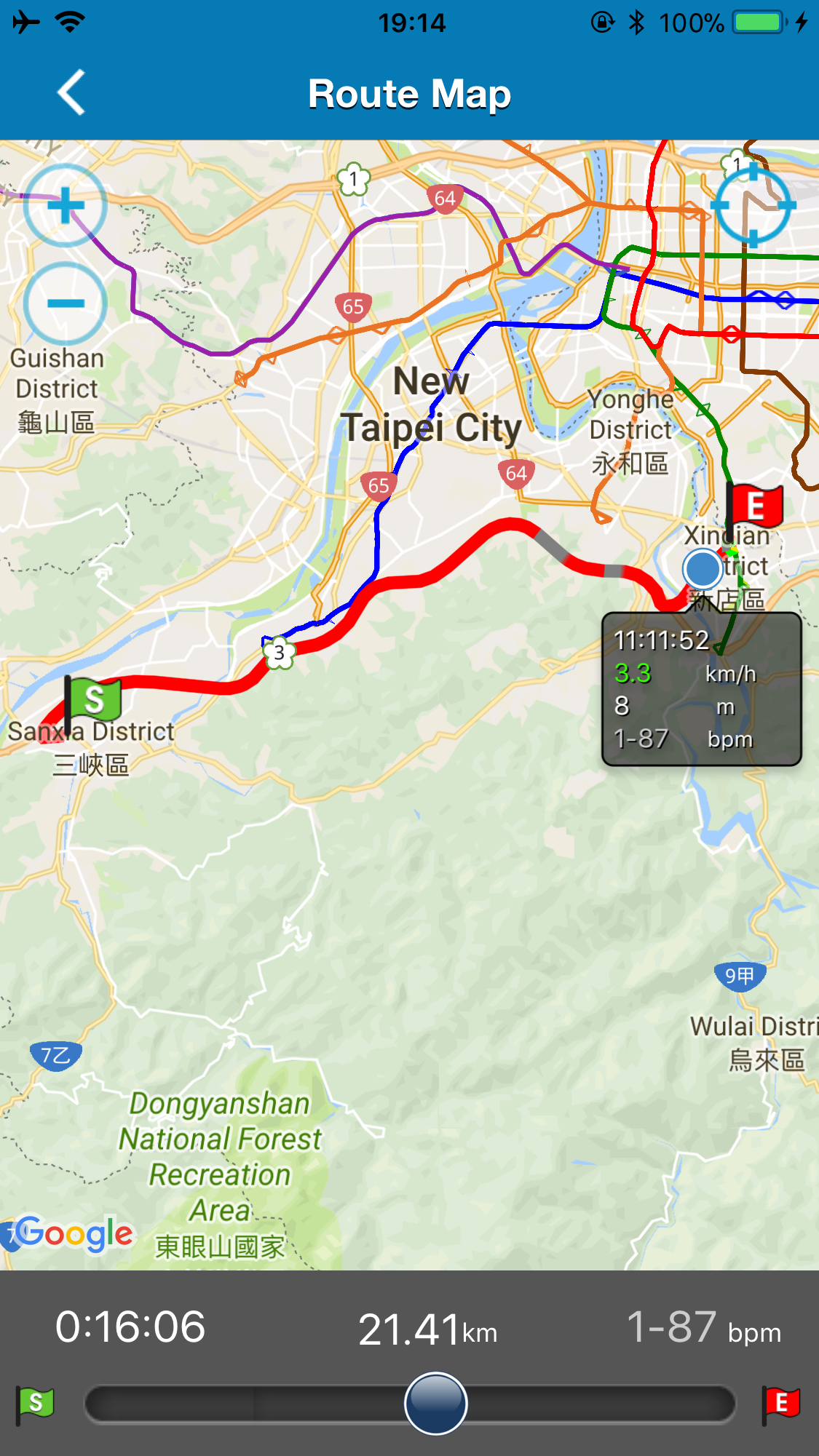Recenter map with the crosshair button
819x1456 pixels.
click(753, 205)
